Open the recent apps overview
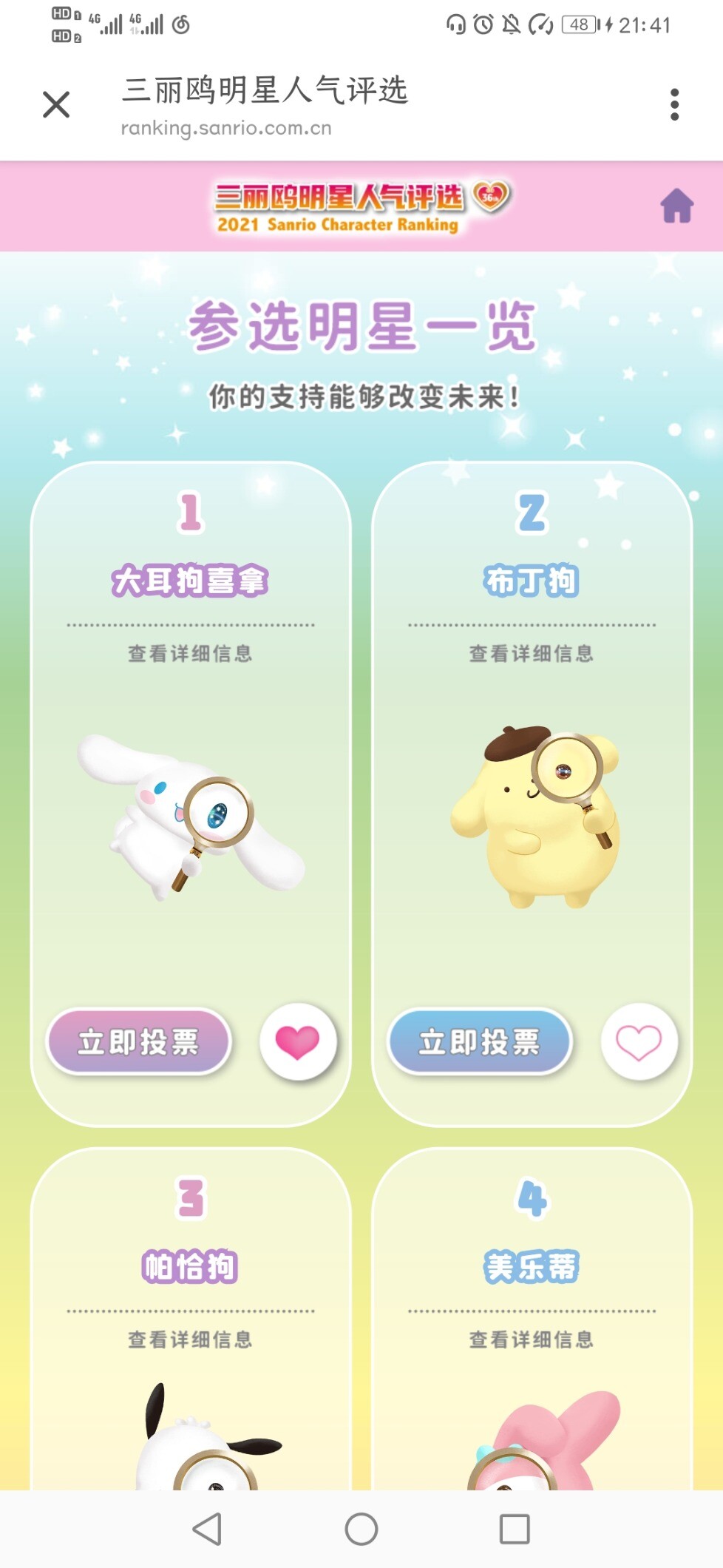The image size is (723, 1568). [x=514, y=1528]
